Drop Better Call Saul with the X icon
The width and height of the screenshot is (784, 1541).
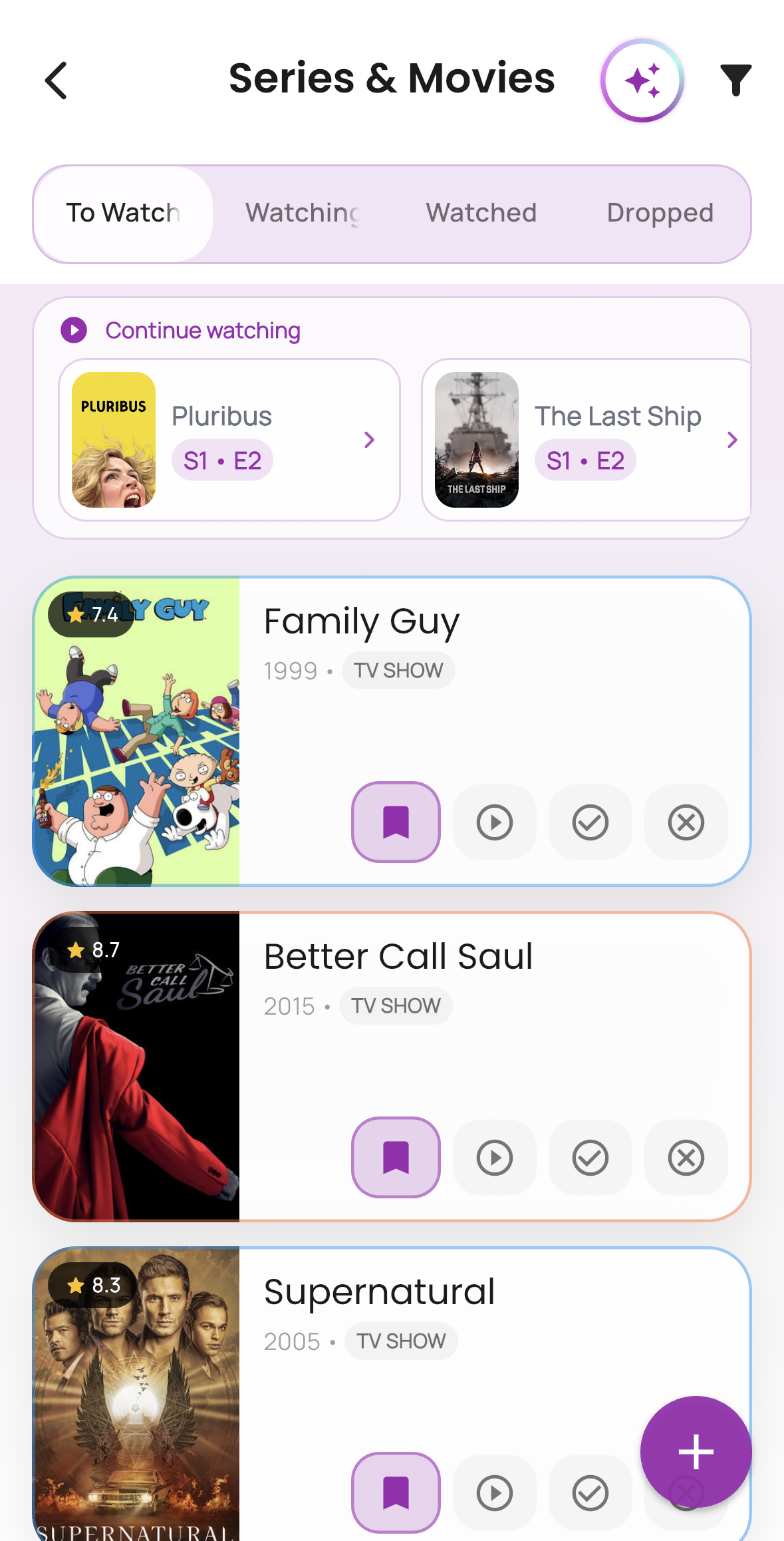click(x=686, y=1158)
